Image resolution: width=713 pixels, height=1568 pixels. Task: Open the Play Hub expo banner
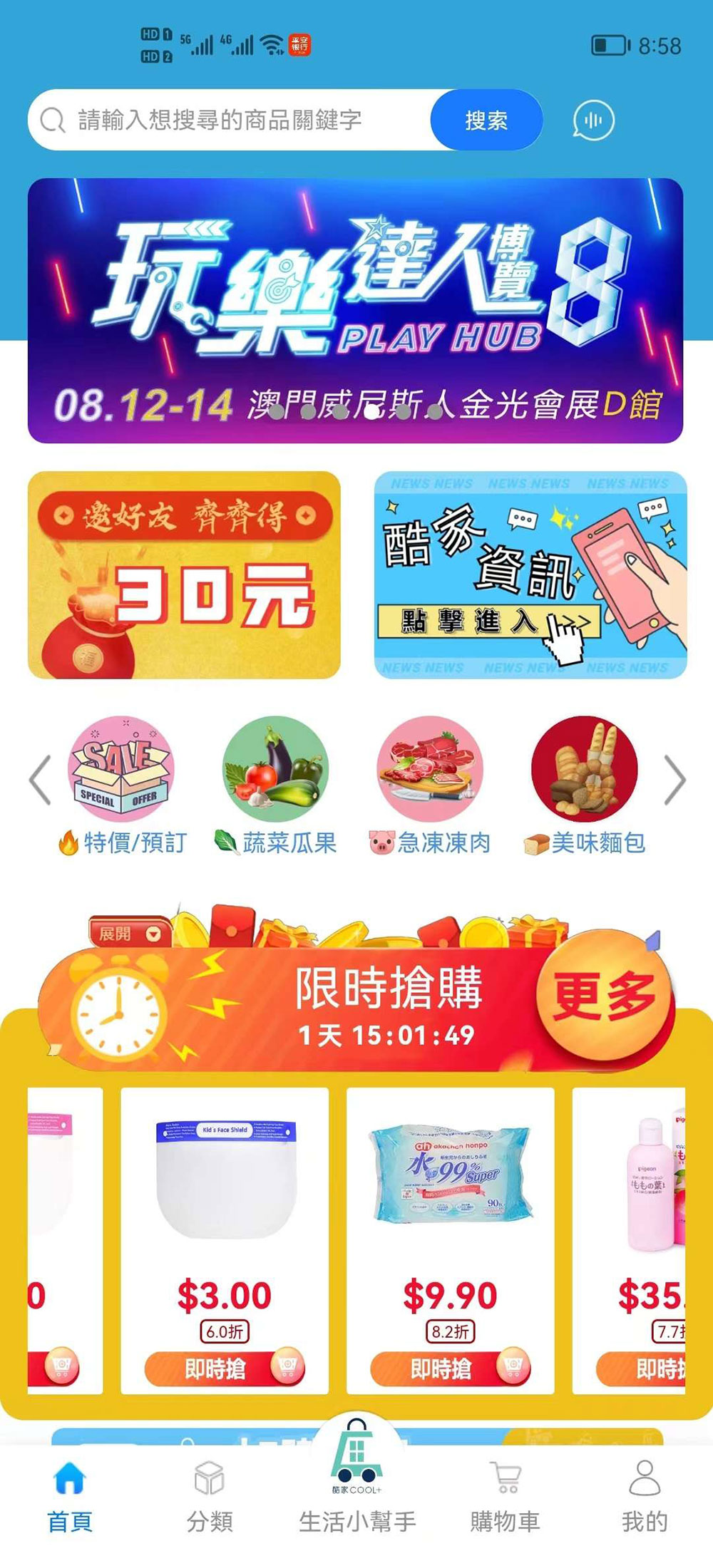355,310
